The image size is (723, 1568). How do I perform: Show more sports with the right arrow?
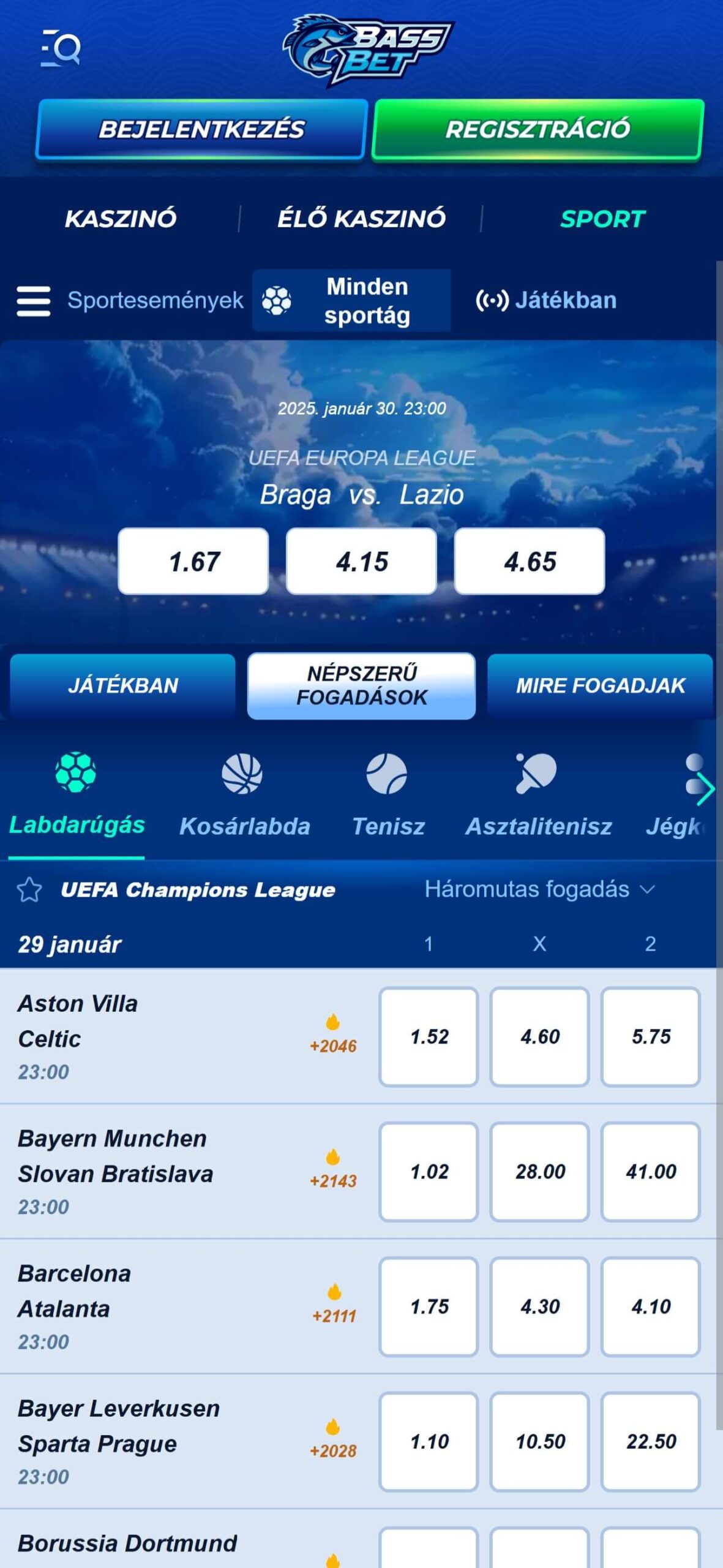click(x=705, y=789)
